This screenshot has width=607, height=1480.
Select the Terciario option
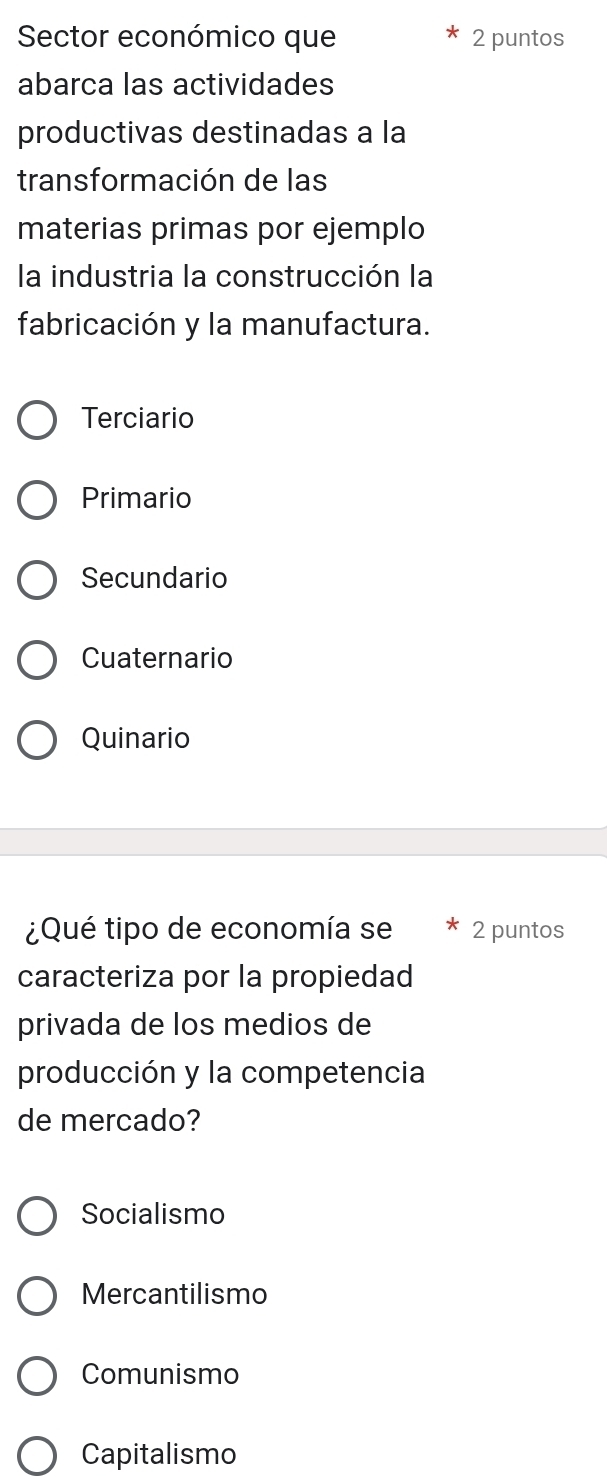coord(38,420)
